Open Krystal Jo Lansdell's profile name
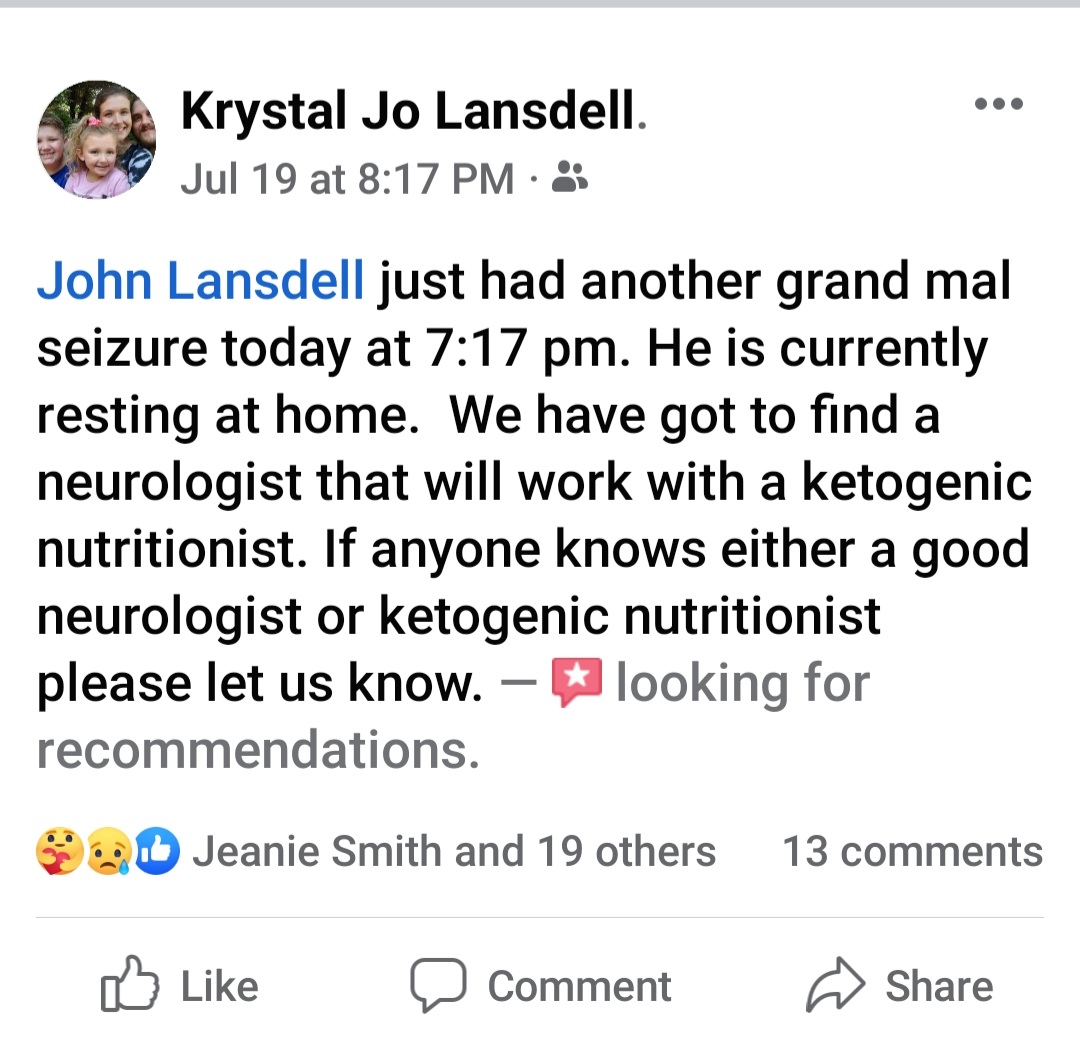This screenshot has height=1063, width=1080. (408, 114)
